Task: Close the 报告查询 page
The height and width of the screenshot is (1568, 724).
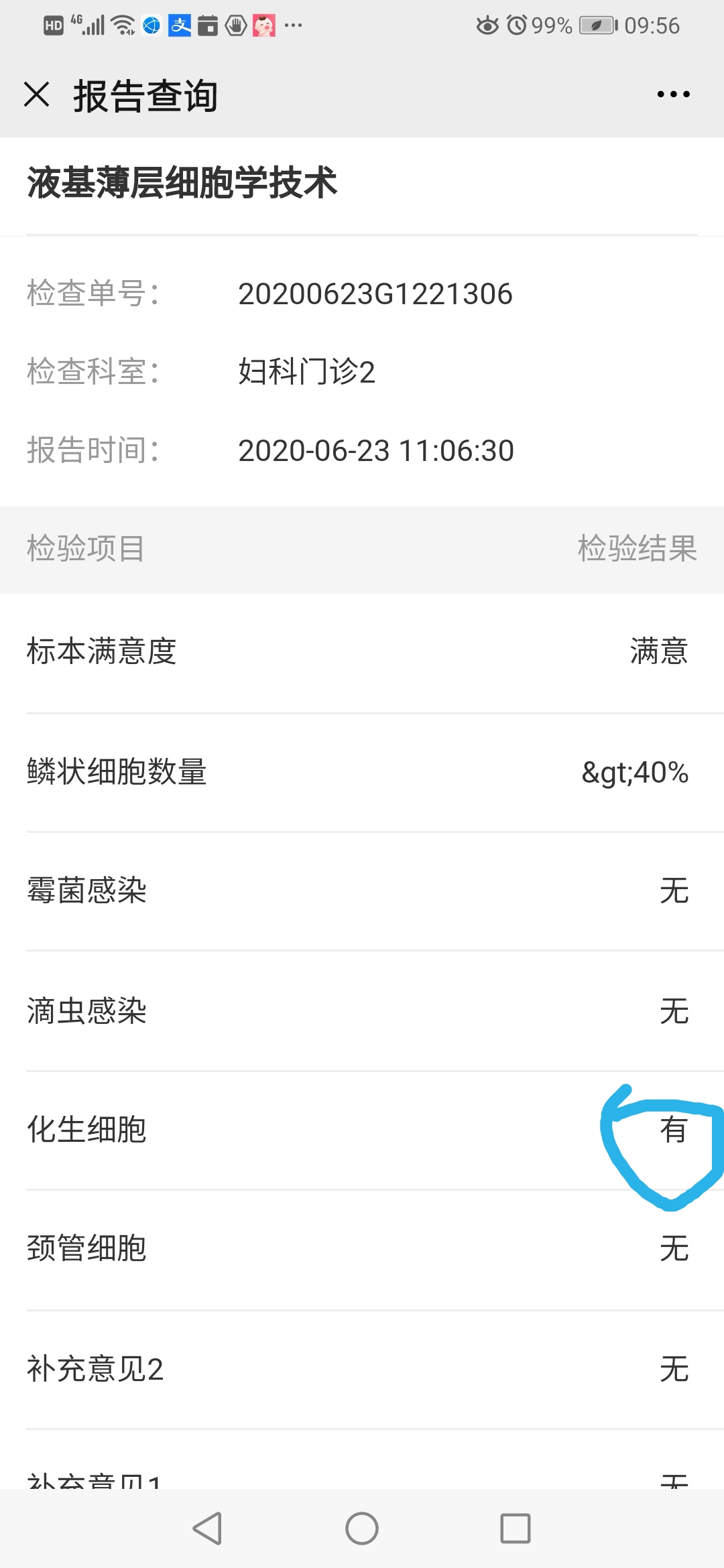Action: click(x=37, y=94)
